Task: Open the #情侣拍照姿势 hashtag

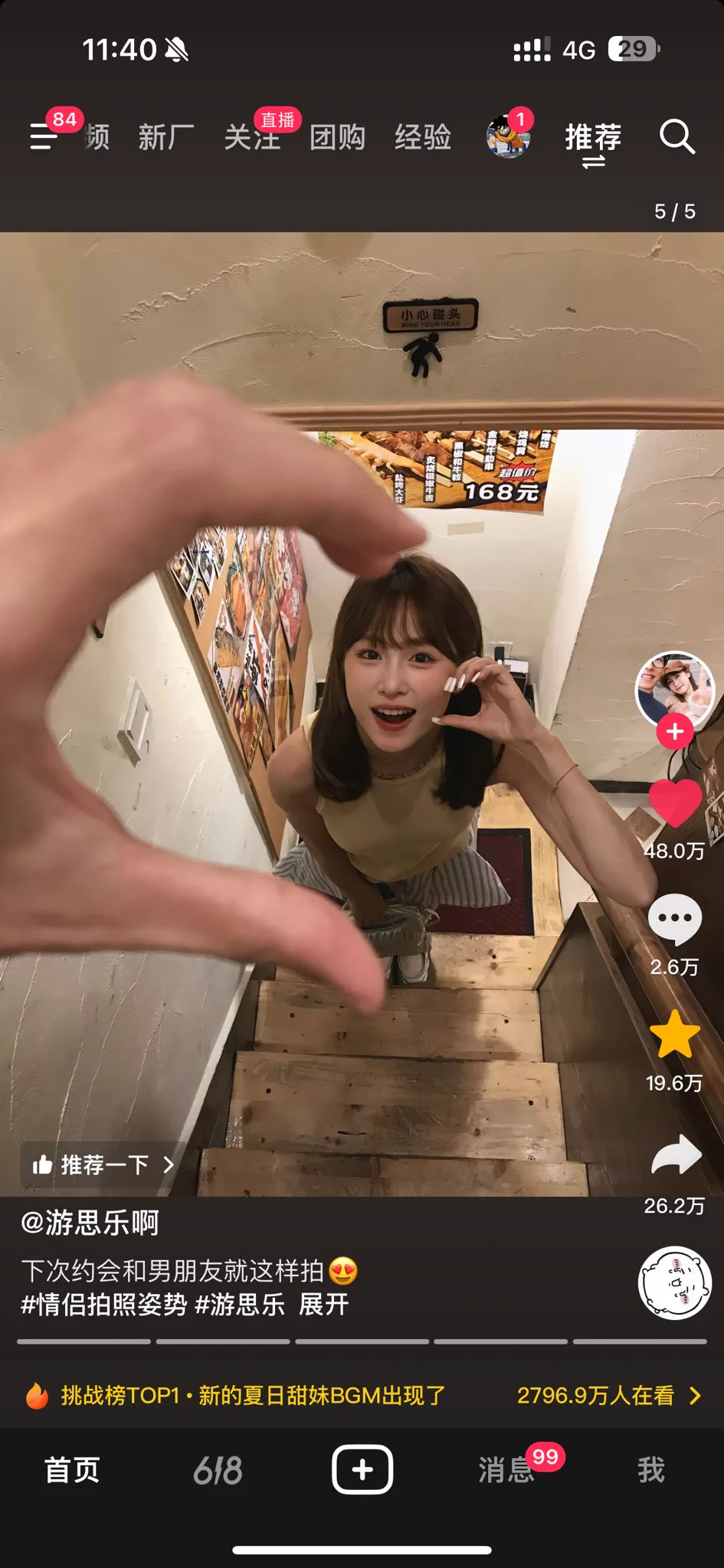Action: 103,1304
